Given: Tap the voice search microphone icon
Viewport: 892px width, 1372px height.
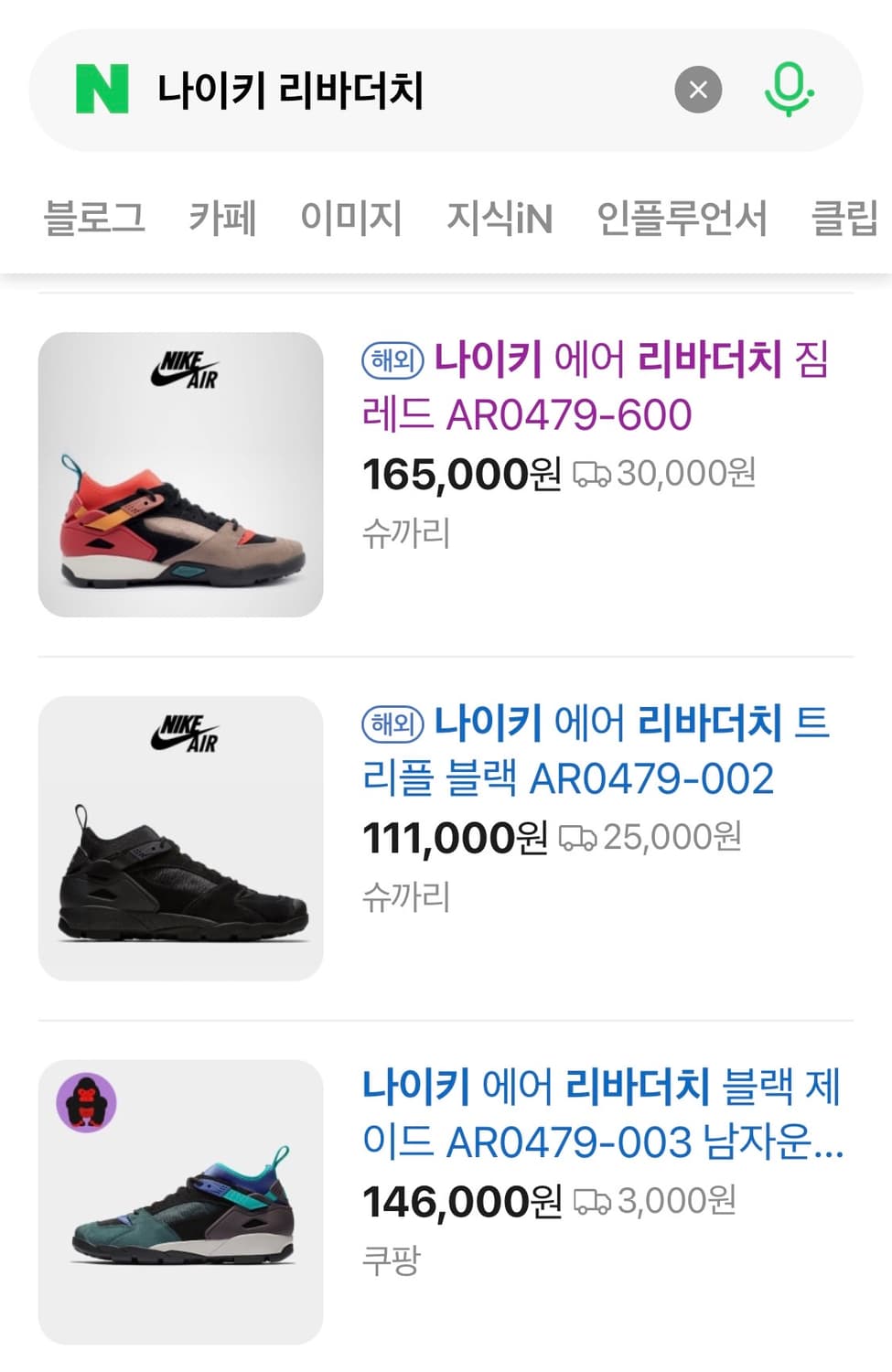Looking at the screenshot, I should [x=790, y=89].
